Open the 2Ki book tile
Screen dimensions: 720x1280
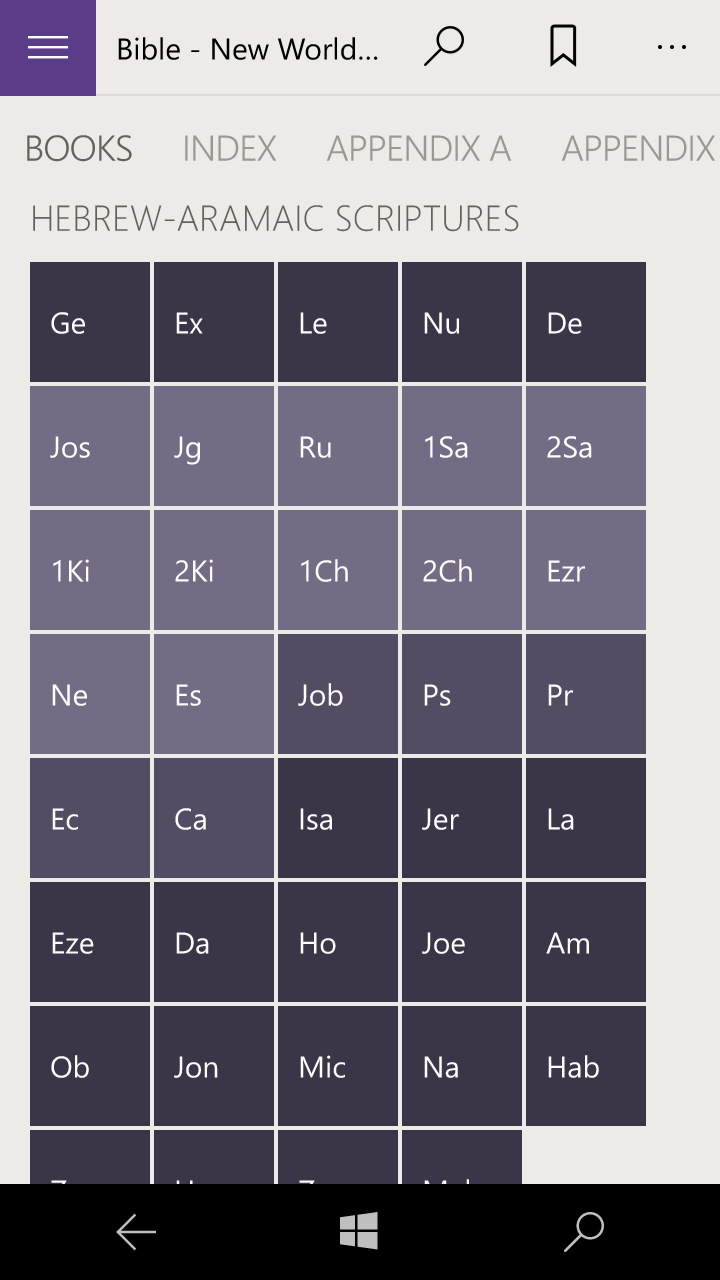[214, 570]
